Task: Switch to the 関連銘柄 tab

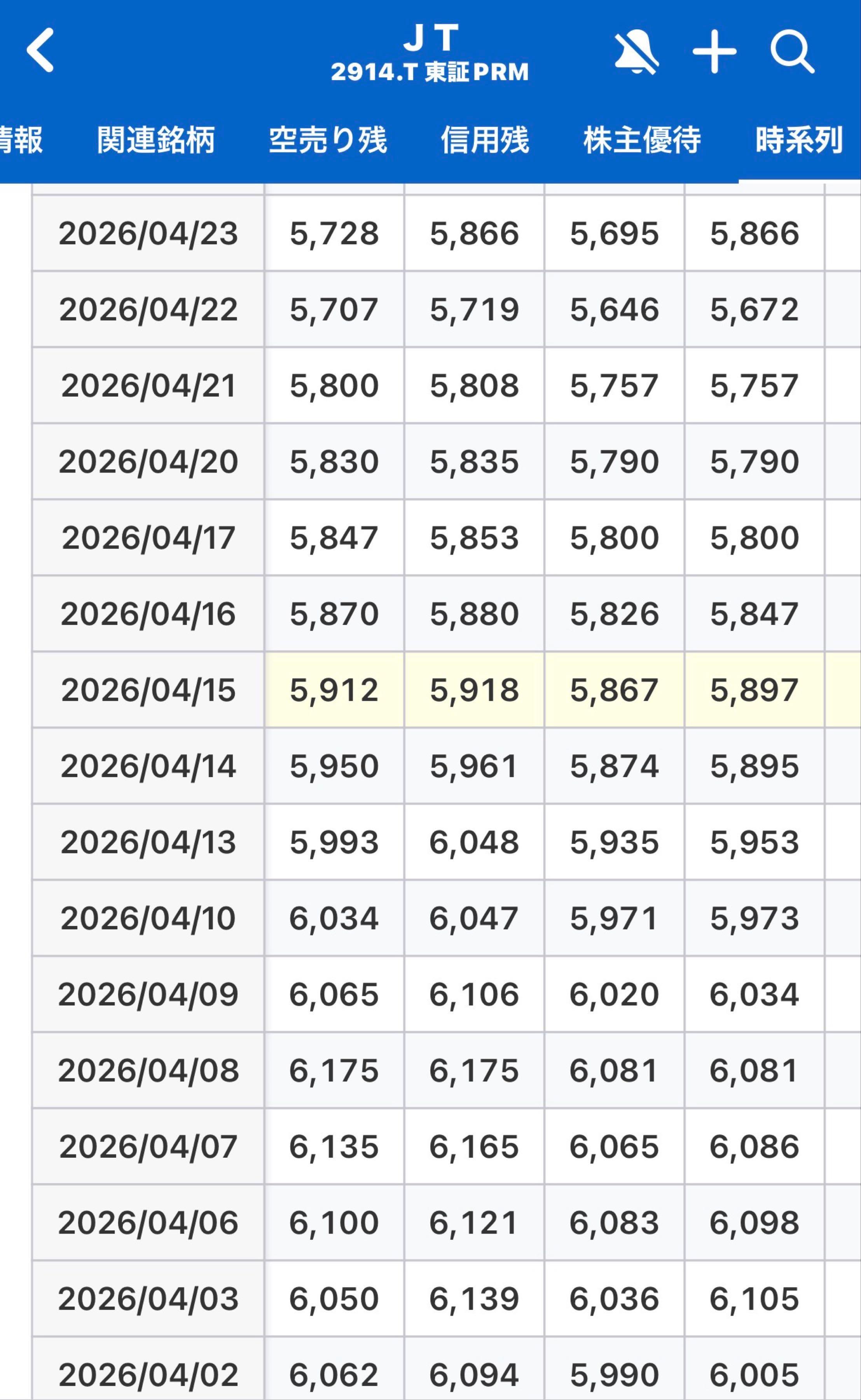Action: (155, 140)
